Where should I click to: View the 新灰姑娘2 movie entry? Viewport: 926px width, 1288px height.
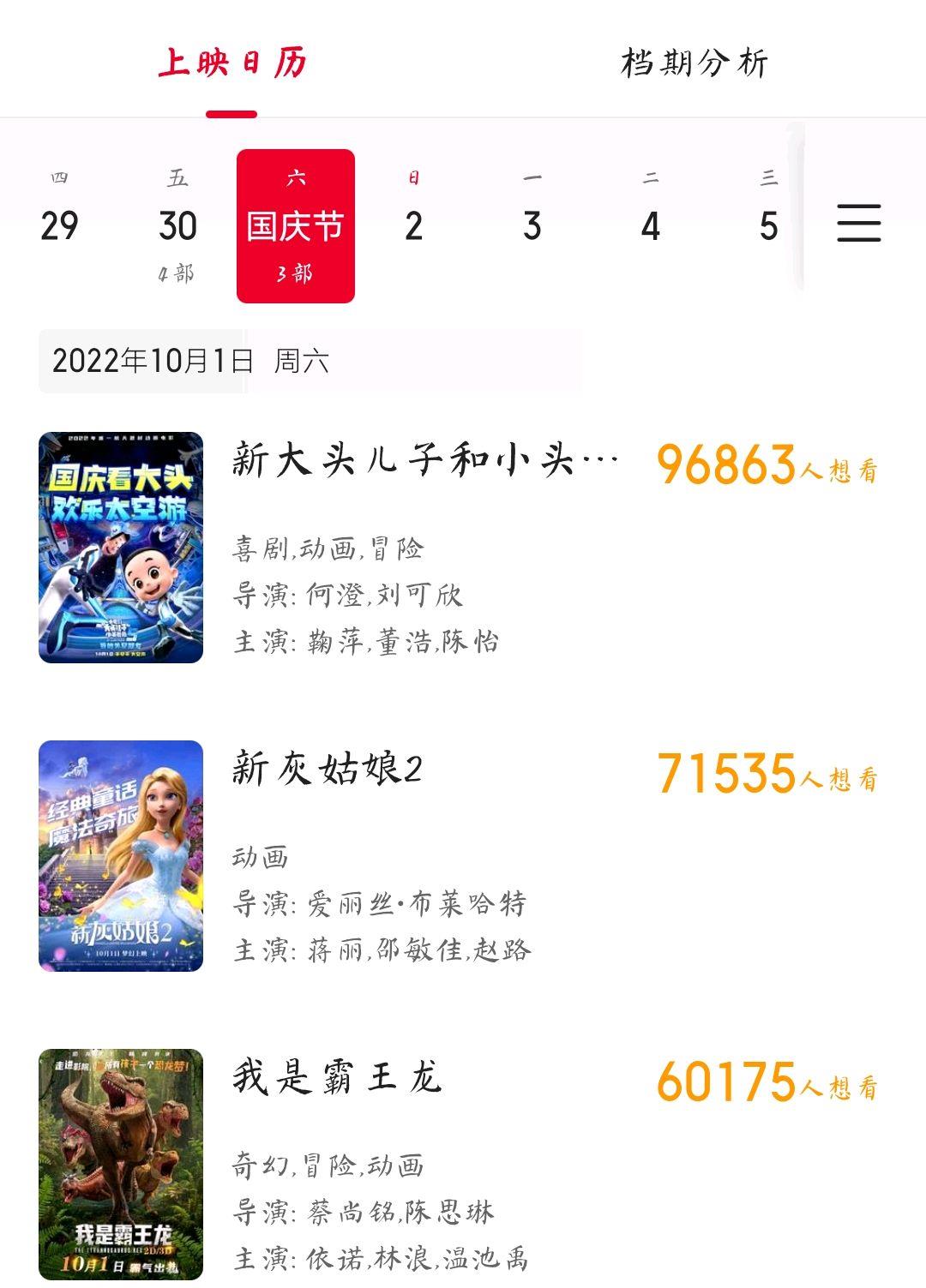[x=328, y=770]
